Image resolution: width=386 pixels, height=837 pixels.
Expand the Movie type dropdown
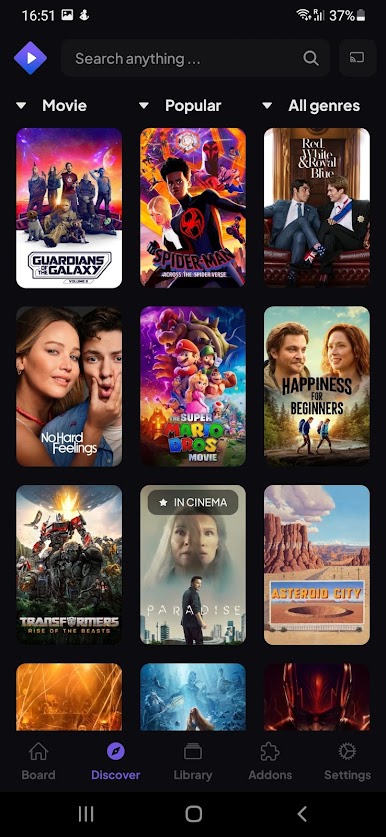click(x=51, y=106)
